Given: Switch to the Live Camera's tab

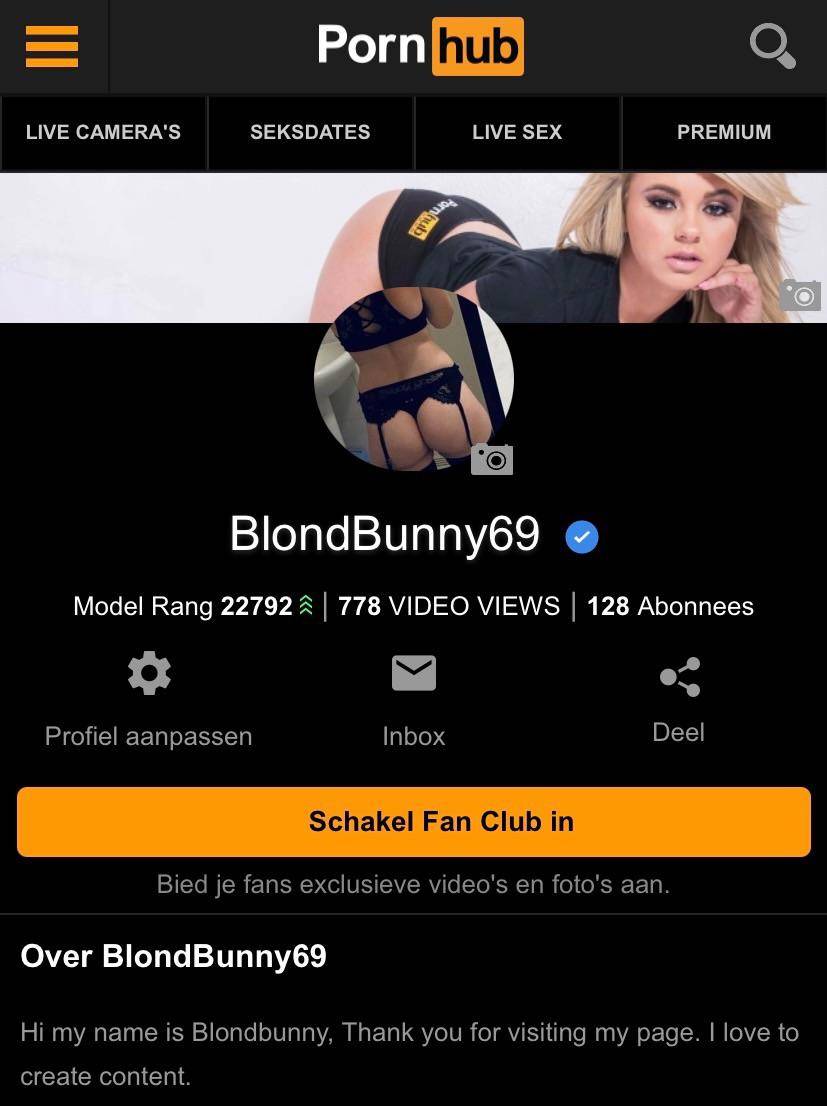Looking at the screenshot, I should pyautogui.click(x=103, y=132).
